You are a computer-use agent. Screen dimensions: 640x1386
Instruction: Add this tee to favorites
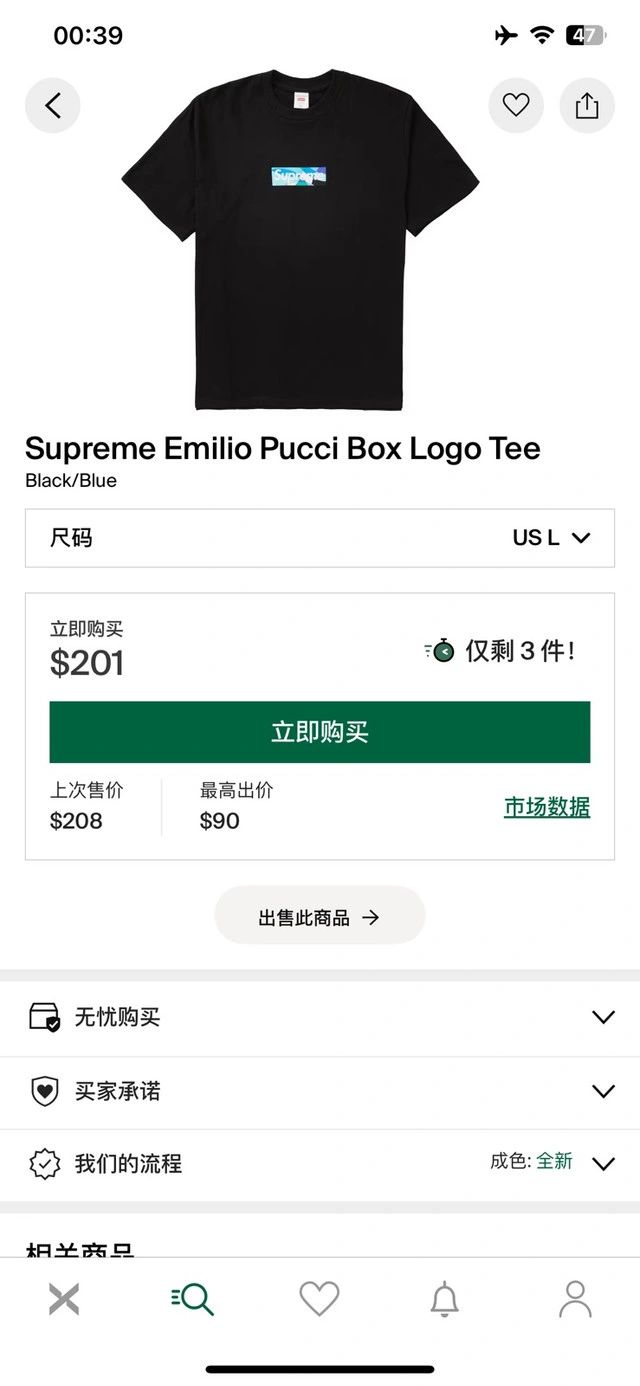click(x=515, y=105)
